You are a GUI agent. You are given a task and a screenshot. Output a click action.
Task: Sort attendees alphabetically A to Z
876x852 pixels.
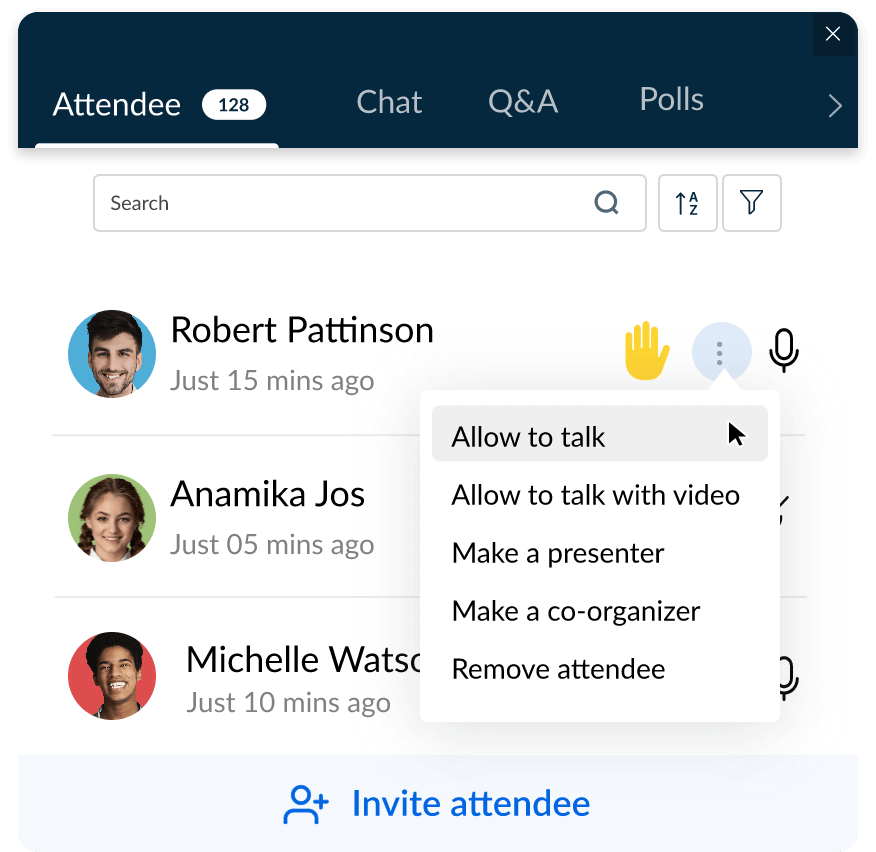[687, 203]
